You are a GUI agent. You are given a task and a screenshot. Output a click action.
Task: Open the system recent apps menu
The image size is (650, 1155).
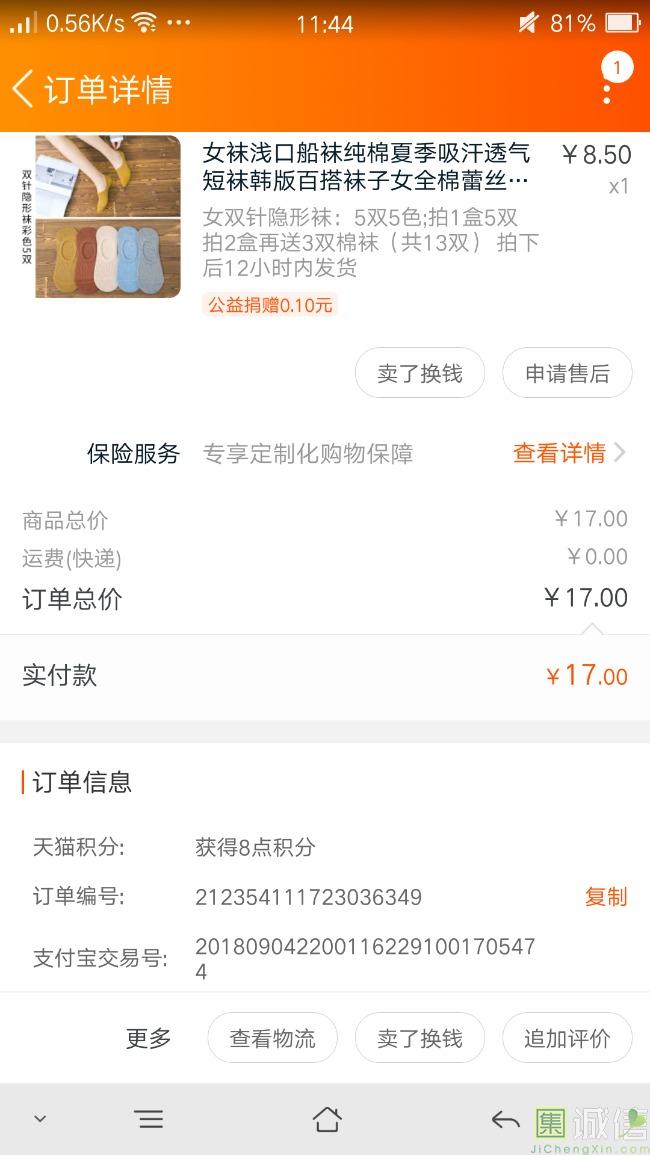click(x=149, y=1119)
